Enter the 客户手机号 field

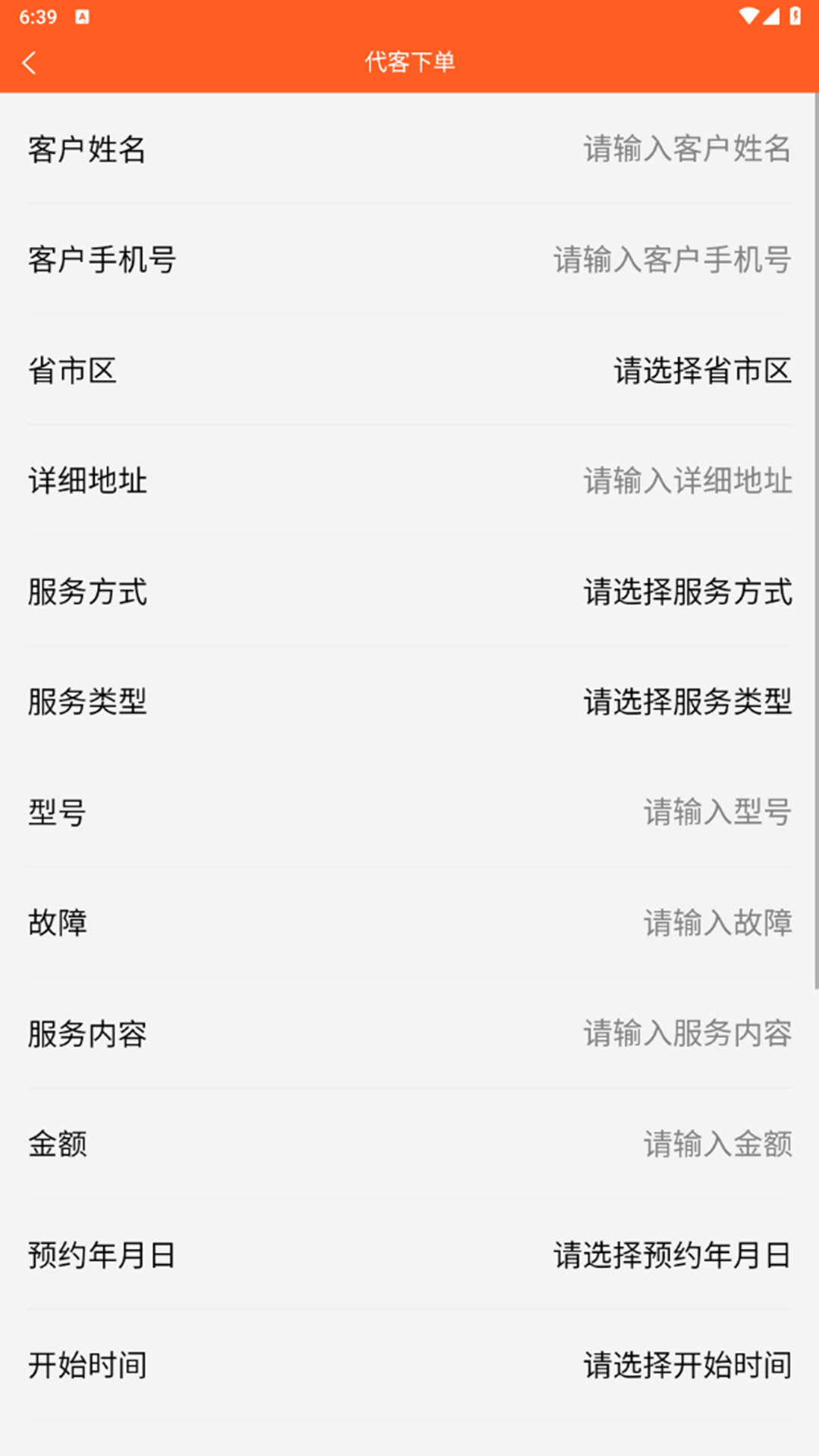pyautogui.click(x=672, y=259)
